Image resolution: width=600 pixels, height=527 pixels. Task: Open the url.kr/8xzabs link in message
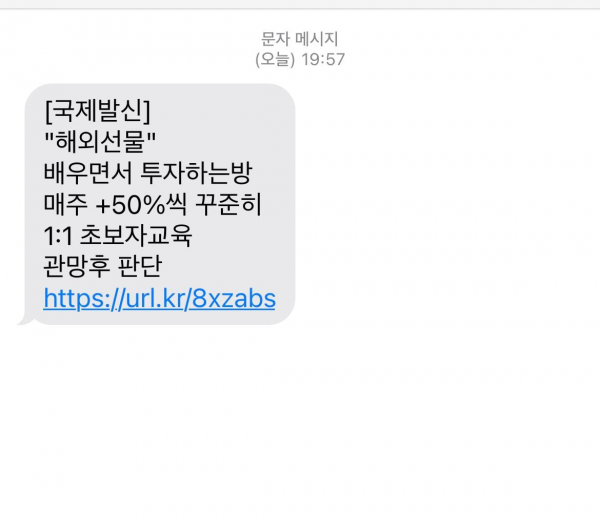coord(159,298)
